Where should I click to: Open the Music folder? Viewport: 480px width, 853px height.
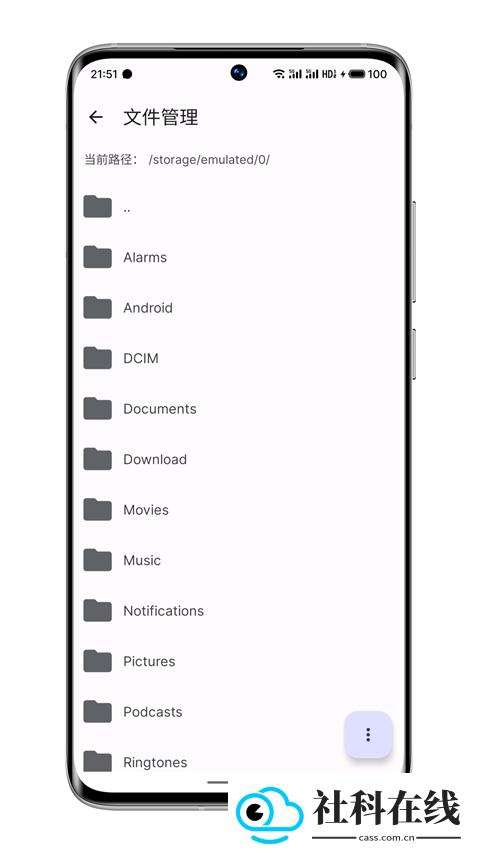pyautogui.click(x=239, y=561)
